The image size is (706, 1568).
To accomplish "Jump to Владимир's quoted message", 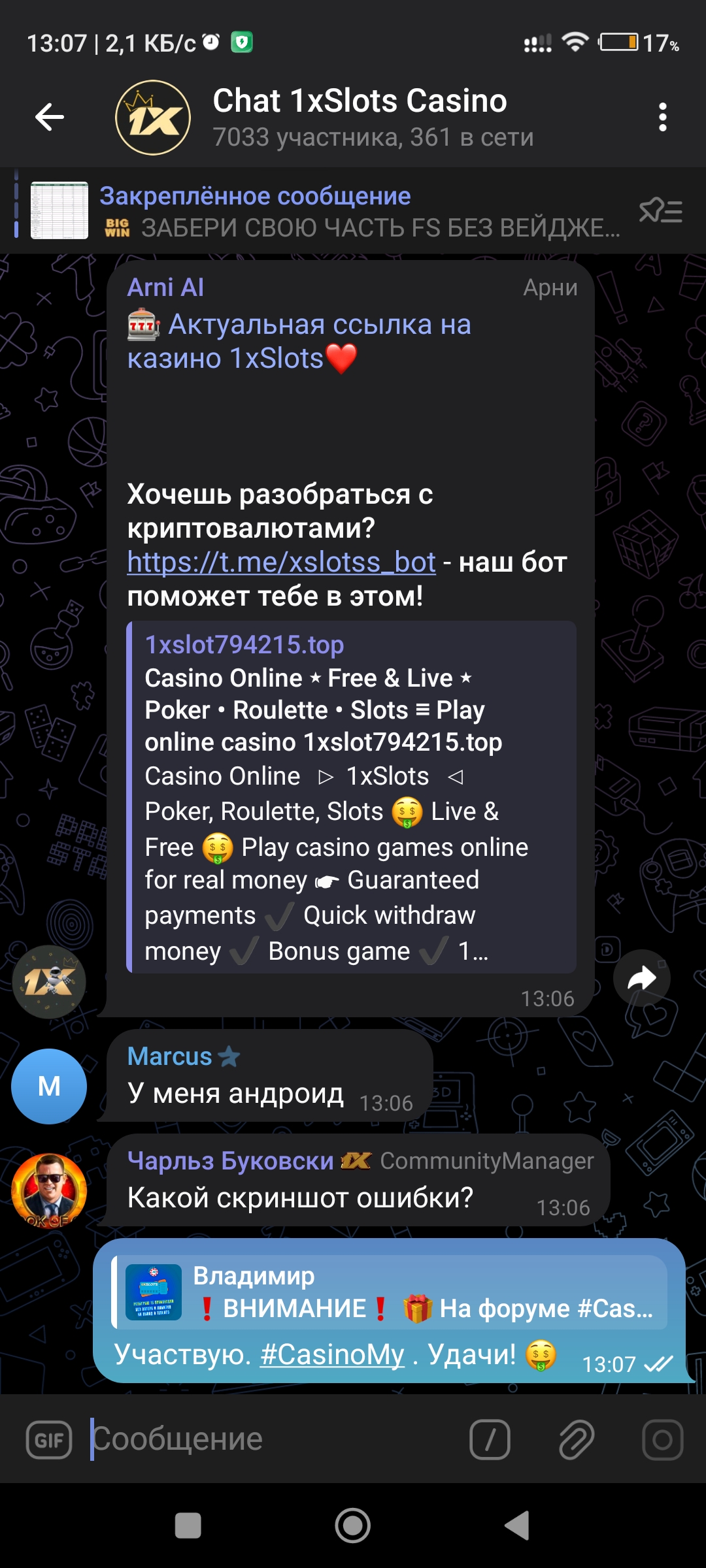I will (390, 1293).
